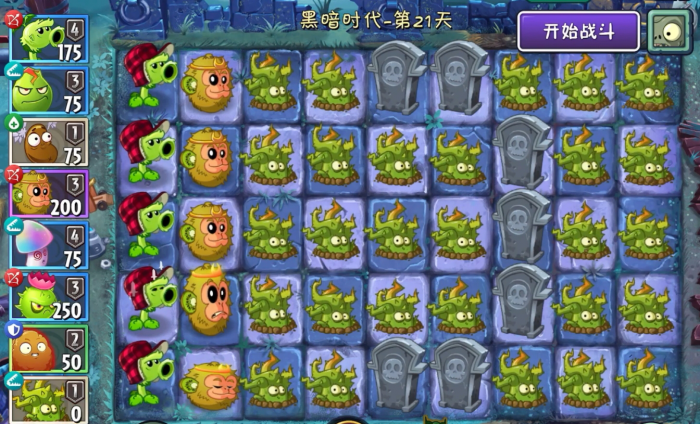This screenshot has width=700, height=424.
Task: Tap the 开始战斗 start battle button
Action: [x=578, y=31]
